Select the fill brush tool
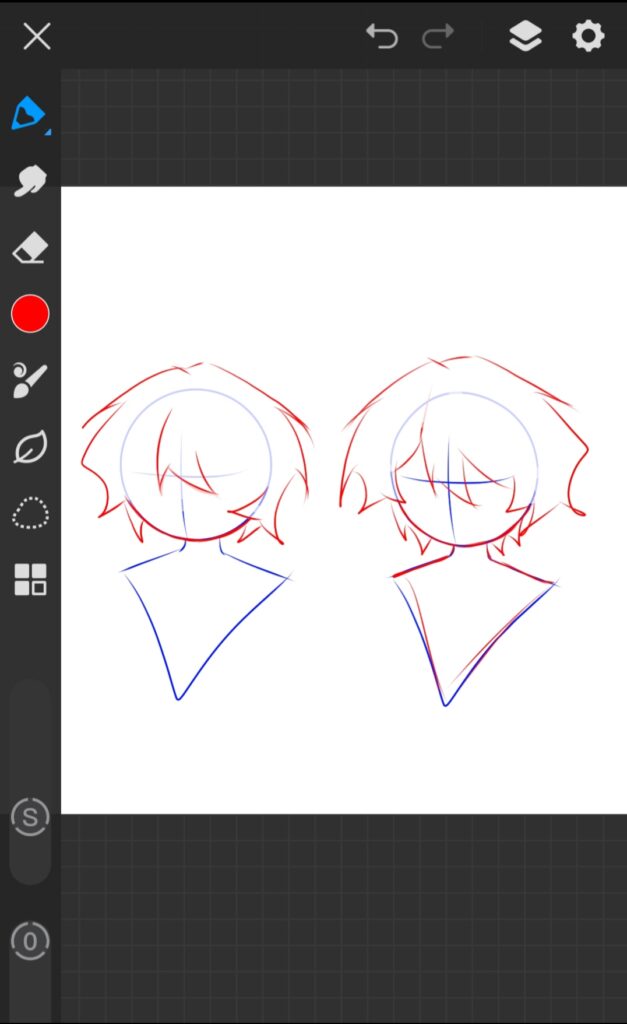This screenshot has width=627, height=1024. (x=30, y=380)
